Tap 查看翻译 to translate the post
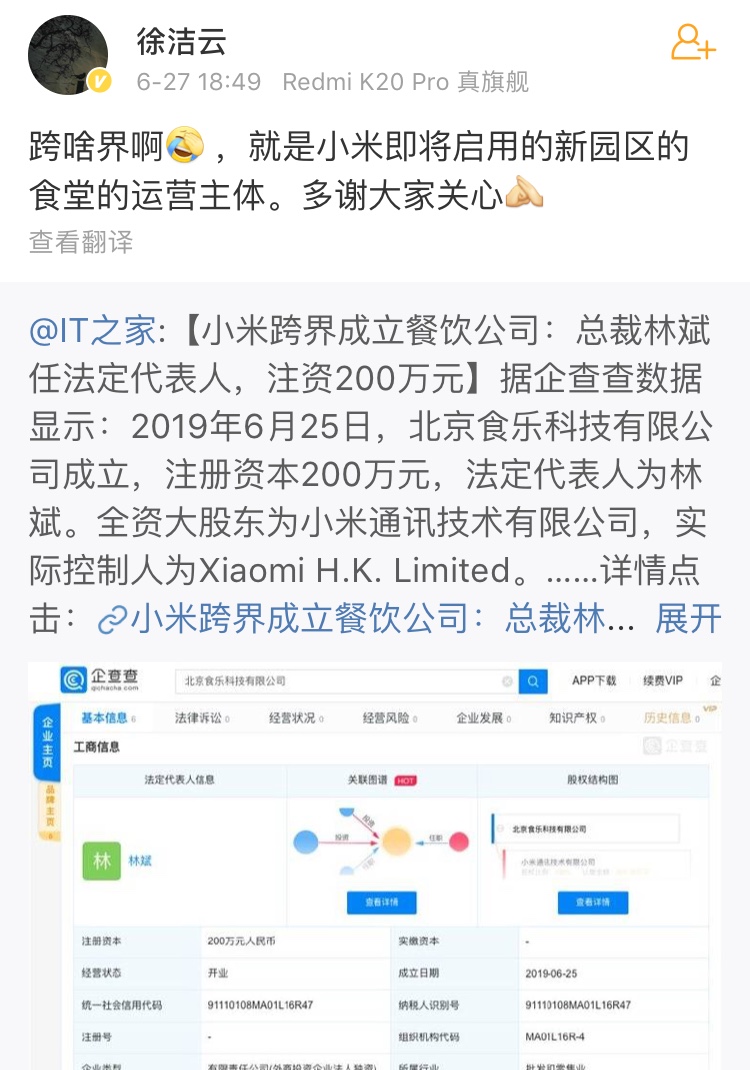 (81, 241)
